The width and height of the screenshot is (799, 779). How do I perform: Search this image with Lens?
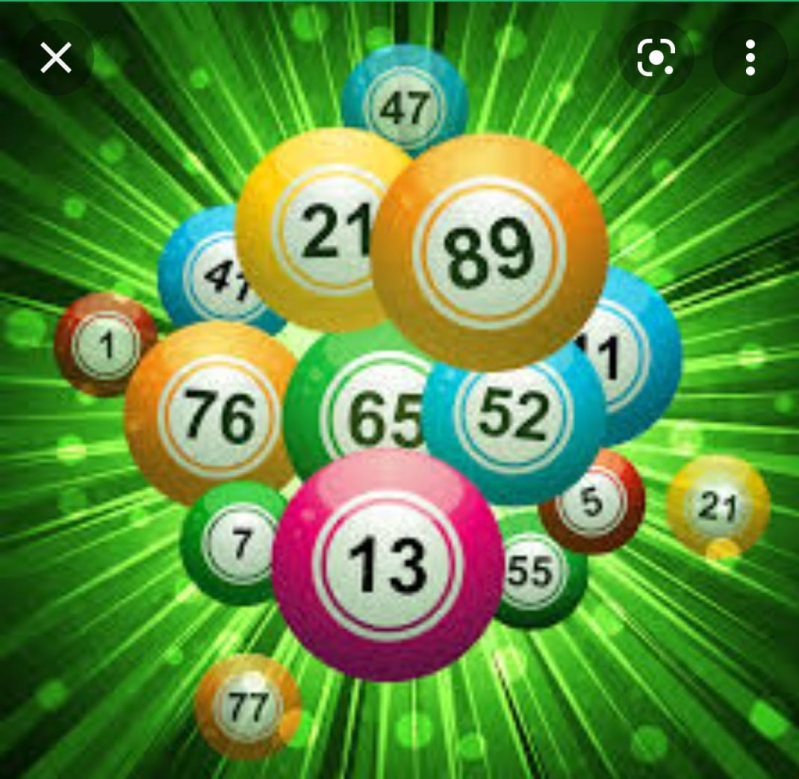click(x=656, y=58)
